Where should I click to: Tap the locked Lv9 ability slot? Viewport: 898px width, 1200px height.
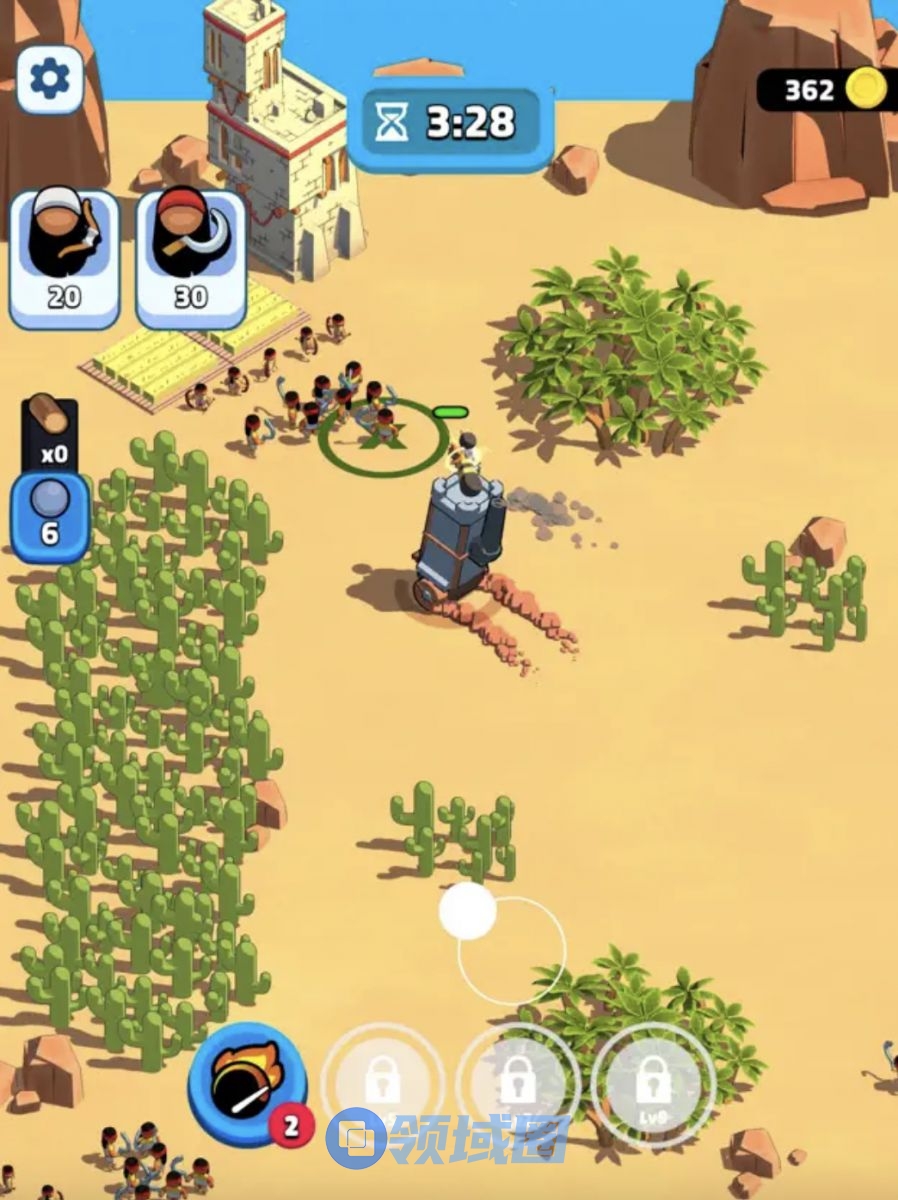tap(652, 1084)
